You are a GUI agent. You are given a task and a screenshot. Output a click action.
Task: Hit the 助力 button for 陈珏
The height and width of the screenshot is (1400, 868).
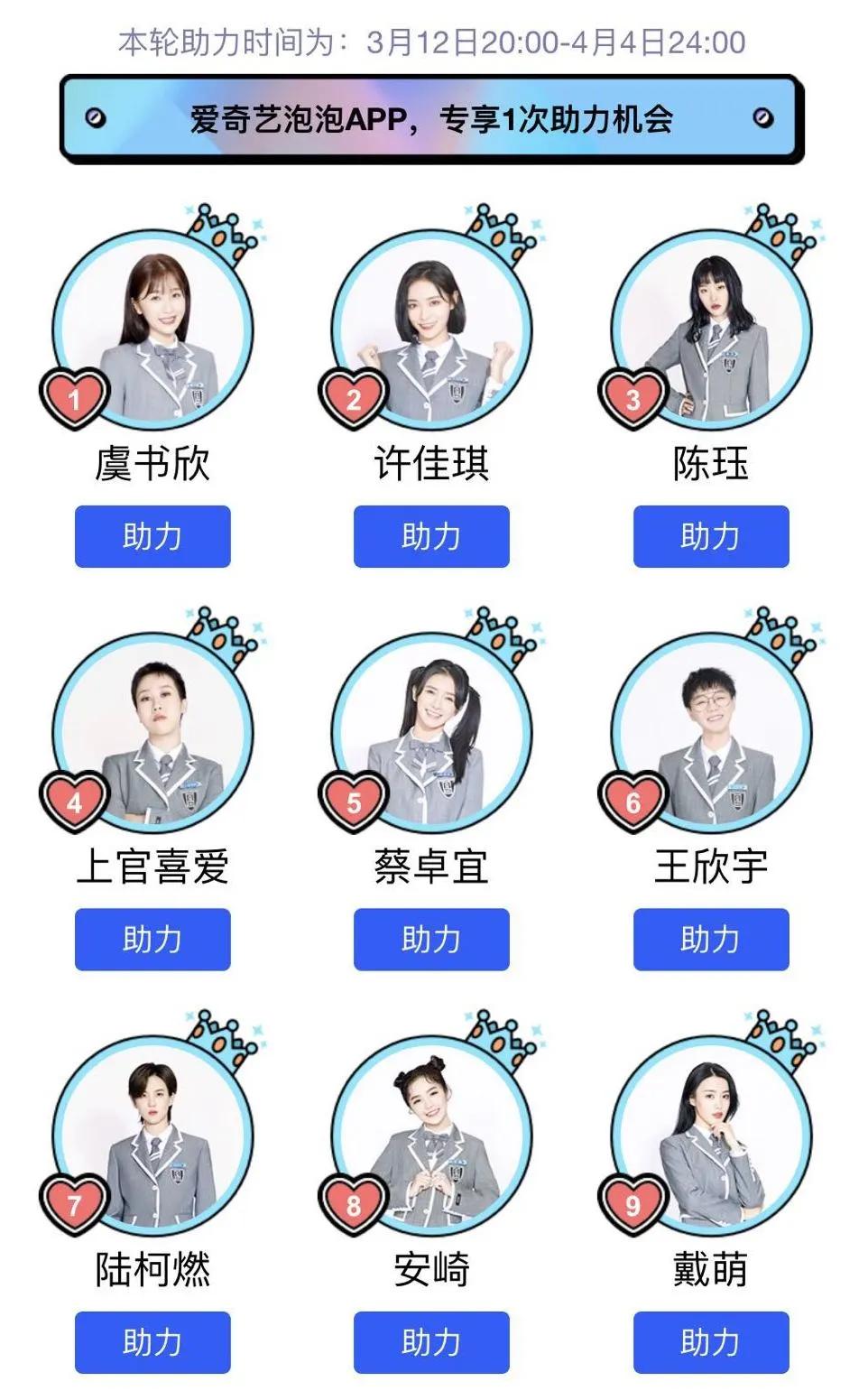pyautogui.click(x=711, y=536)
